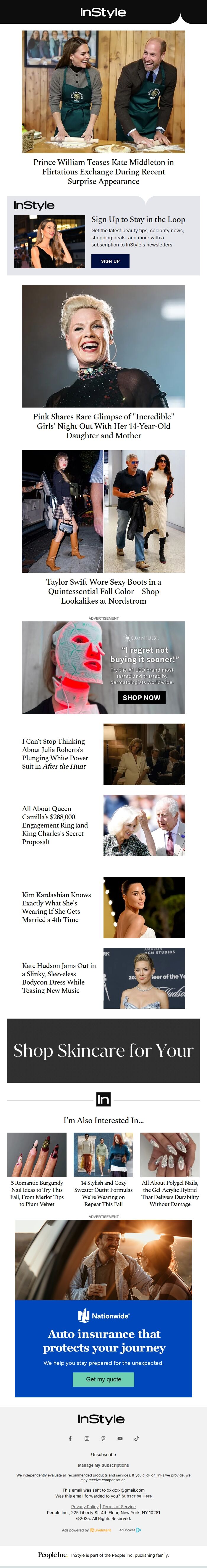Read All About Polygel Nails
207x1568 pixels.
[170, 1194]
